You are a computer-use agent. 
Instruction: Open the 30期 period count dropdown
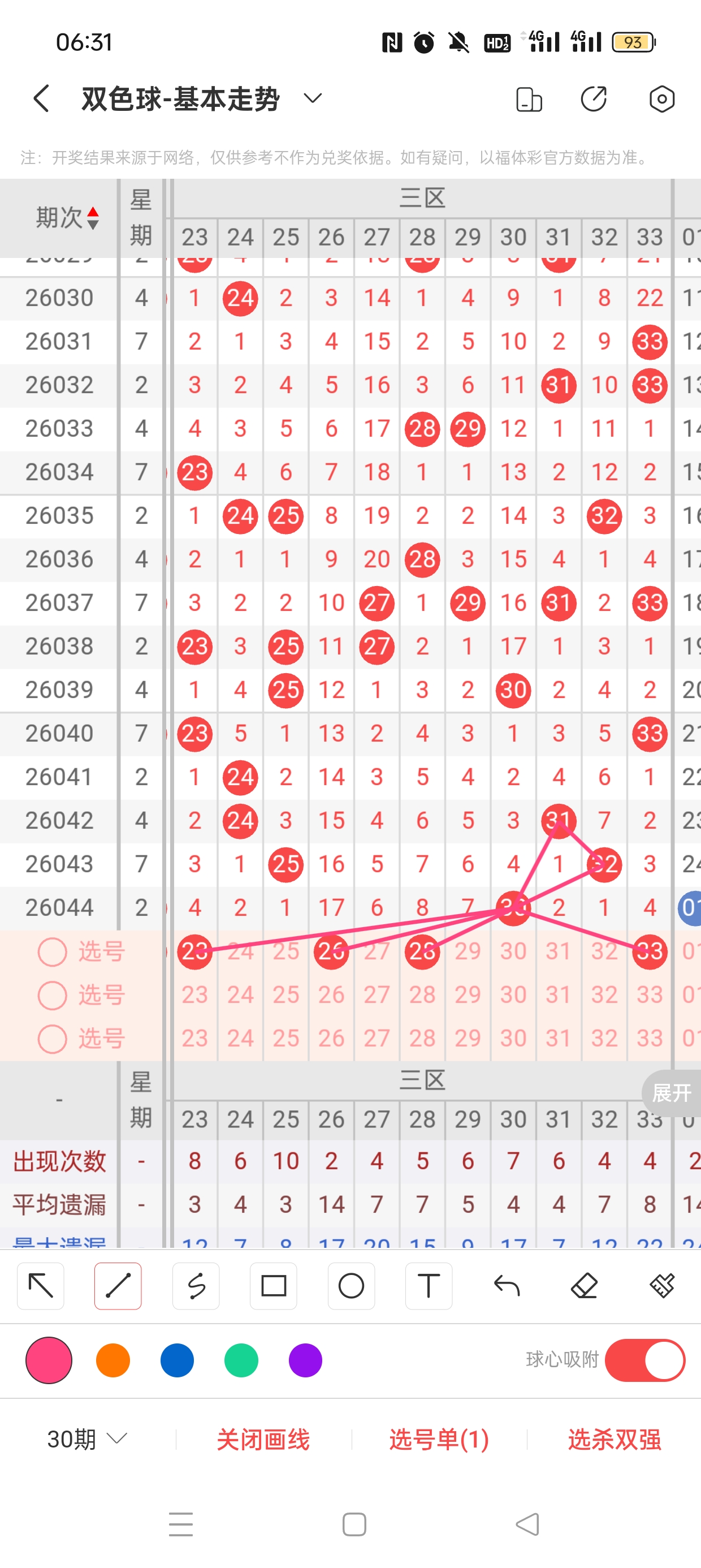[87, 1439]
